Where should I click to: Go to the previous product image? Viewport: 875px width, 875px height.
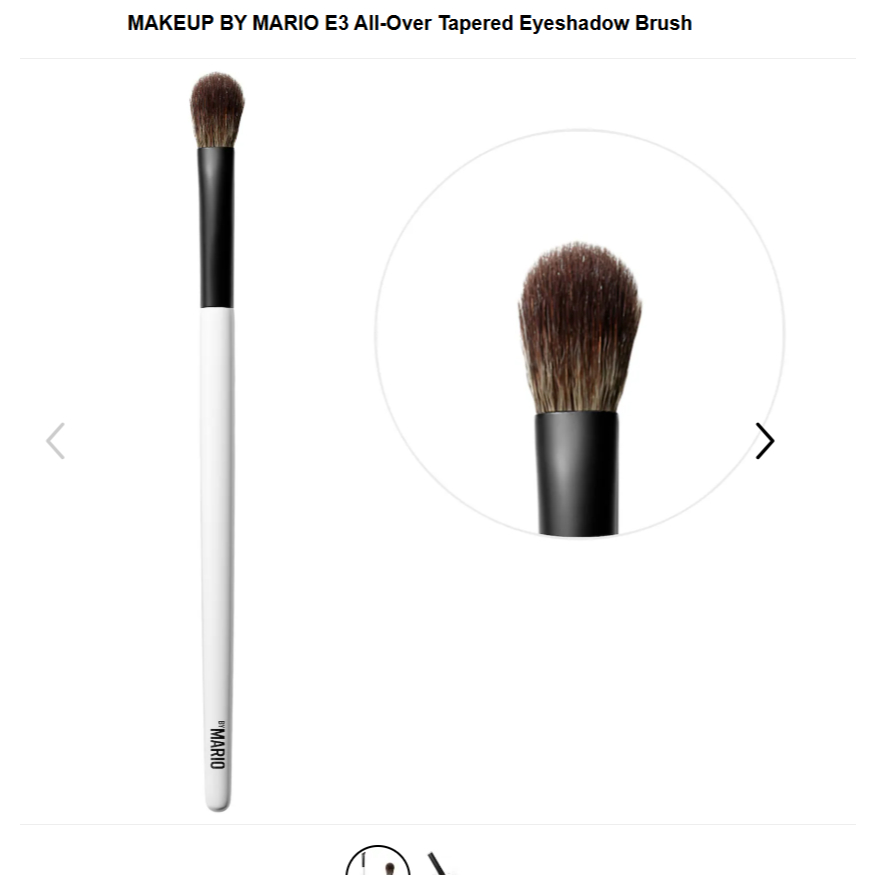56,441
